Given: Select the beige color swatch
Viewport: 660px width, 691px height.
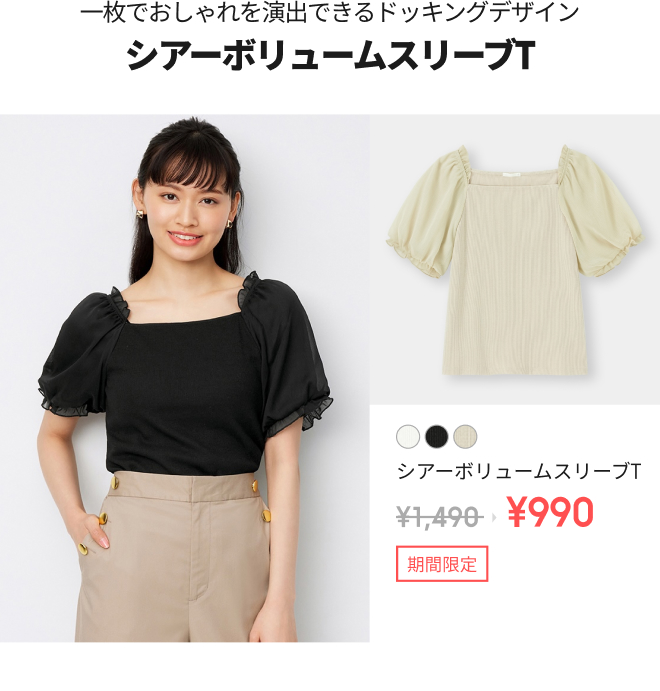Looking at the screenshot, I should (465, 436).
